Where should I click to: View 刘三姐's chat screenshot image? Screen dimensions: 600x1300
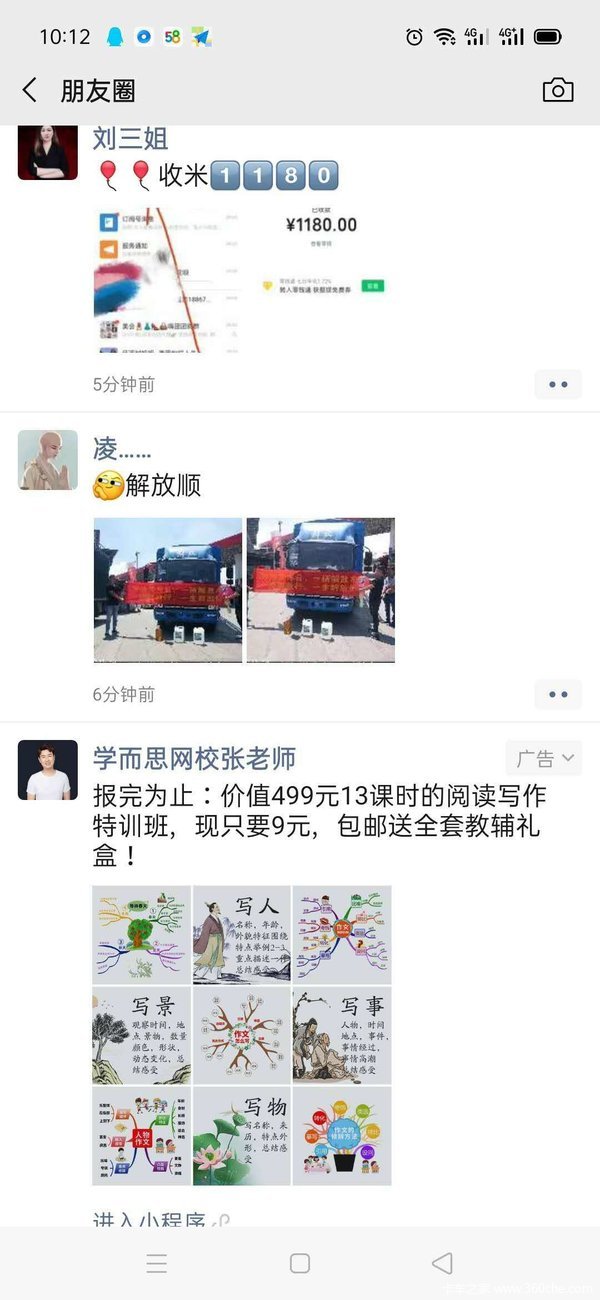click(x=167, y=280)
